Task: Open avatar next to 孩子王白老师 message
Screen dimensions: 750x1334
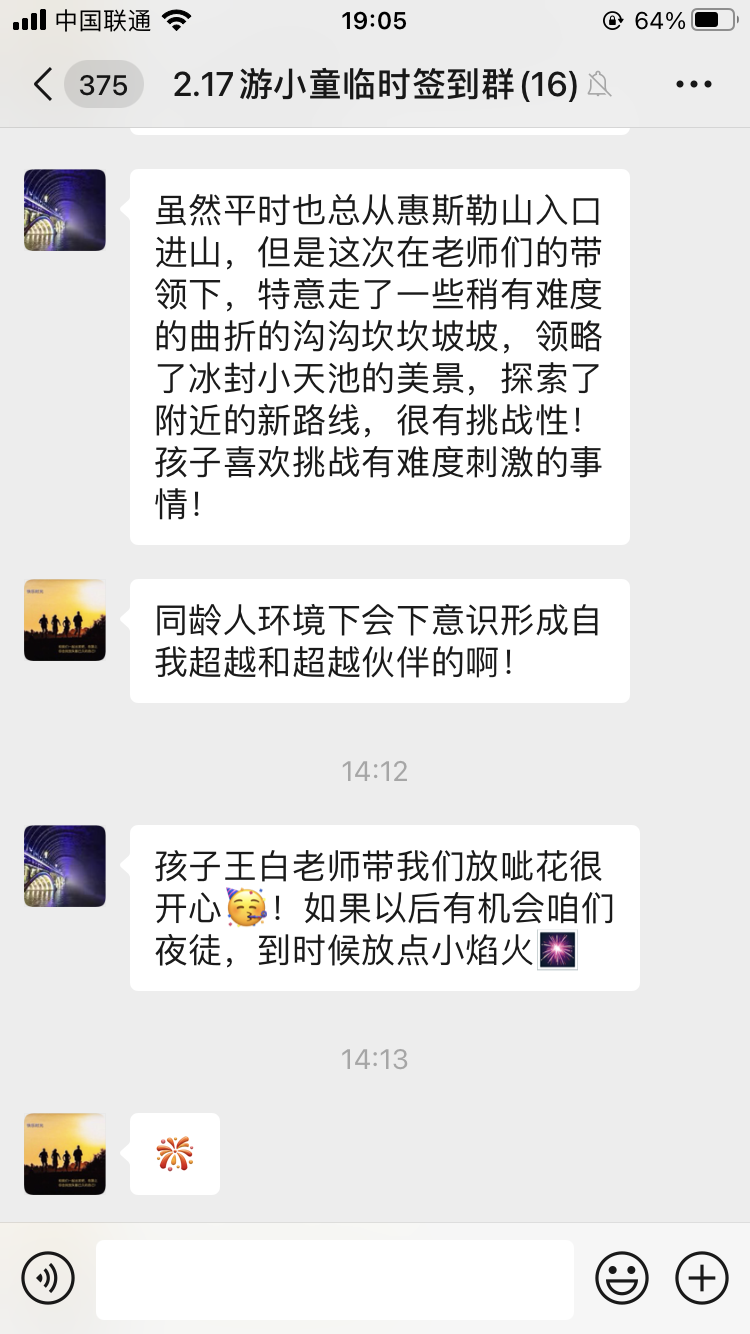Action: coord(65,866)
